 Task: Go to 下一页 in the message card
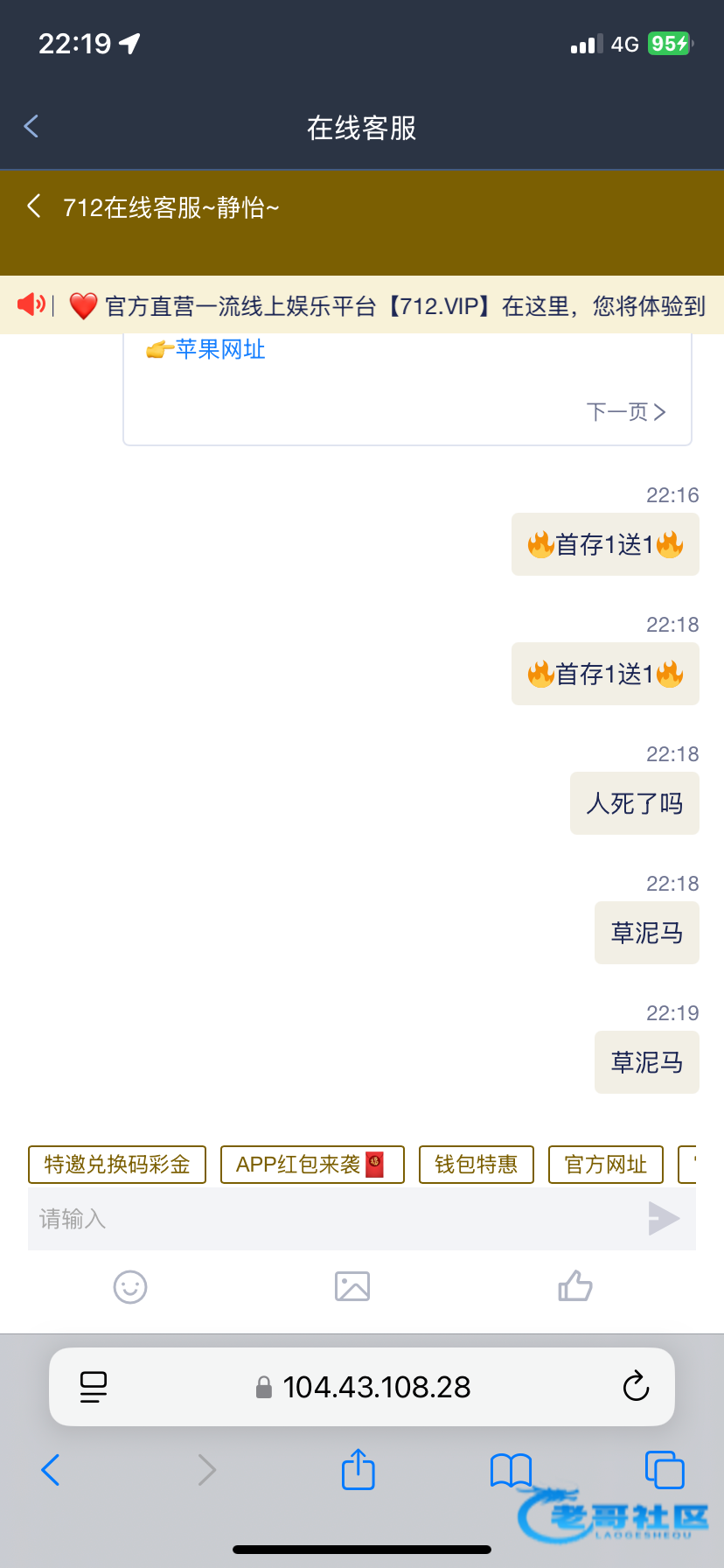point(626,412)
